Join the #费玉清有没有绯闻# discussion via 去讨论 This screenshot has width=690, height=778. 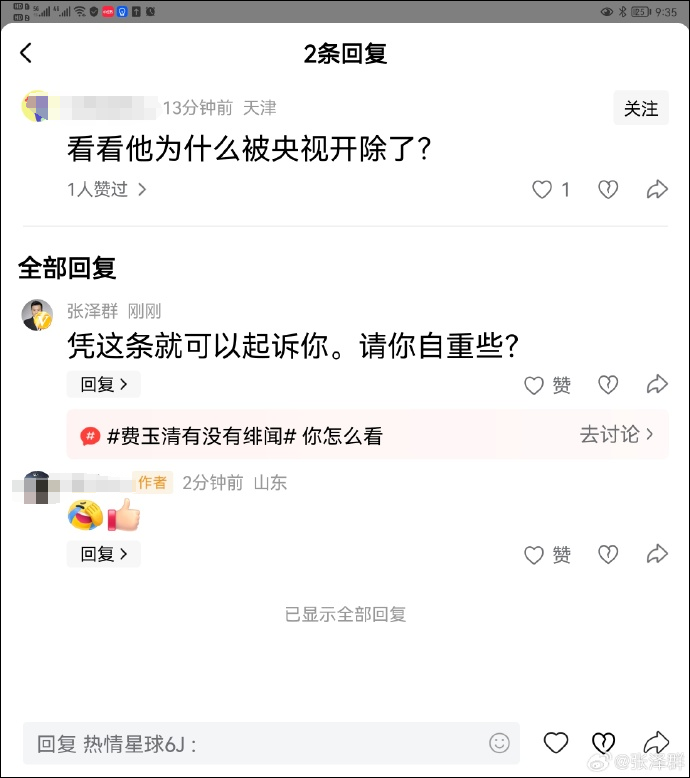coord(617,435)
